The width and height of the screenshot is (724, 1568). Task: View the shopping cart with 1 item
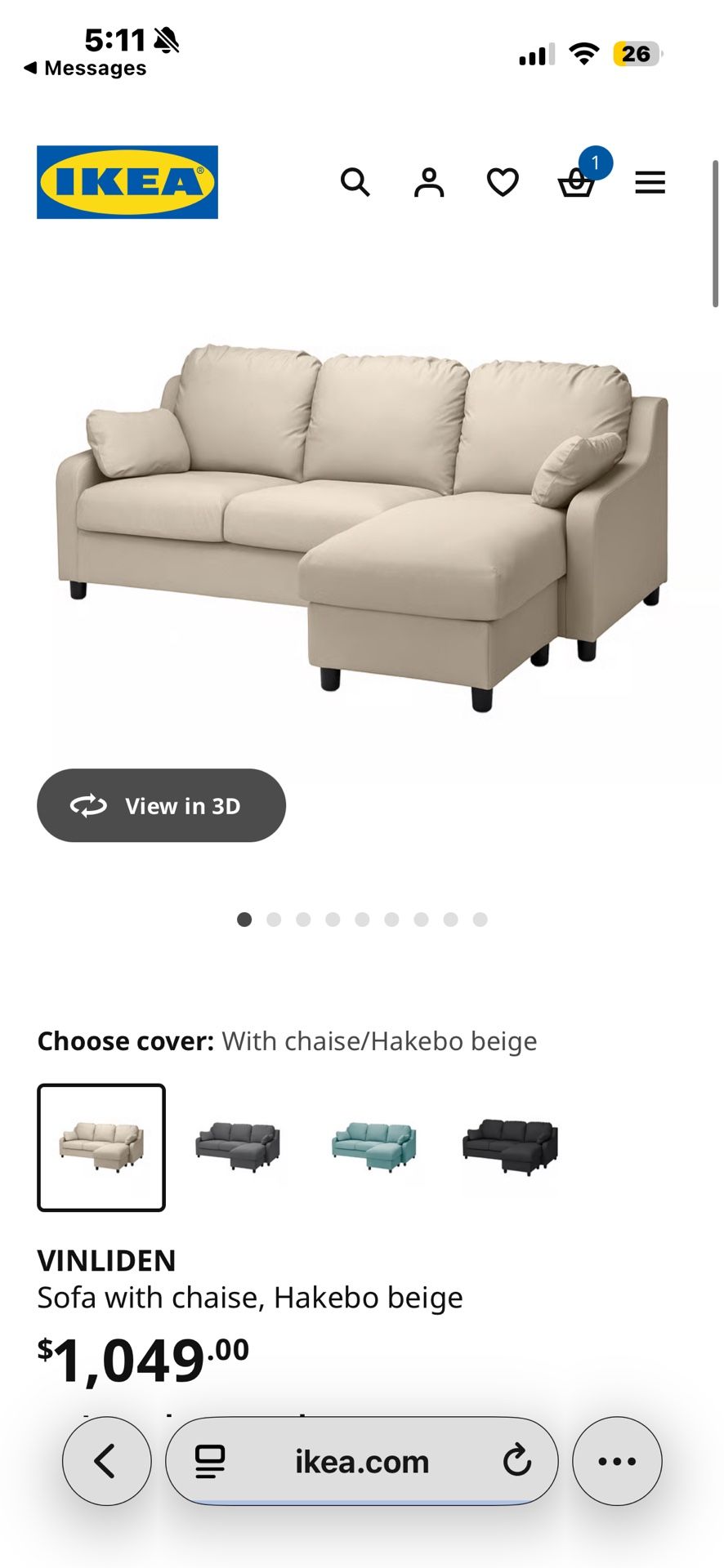pyautogui.click(x=577, y=184)
